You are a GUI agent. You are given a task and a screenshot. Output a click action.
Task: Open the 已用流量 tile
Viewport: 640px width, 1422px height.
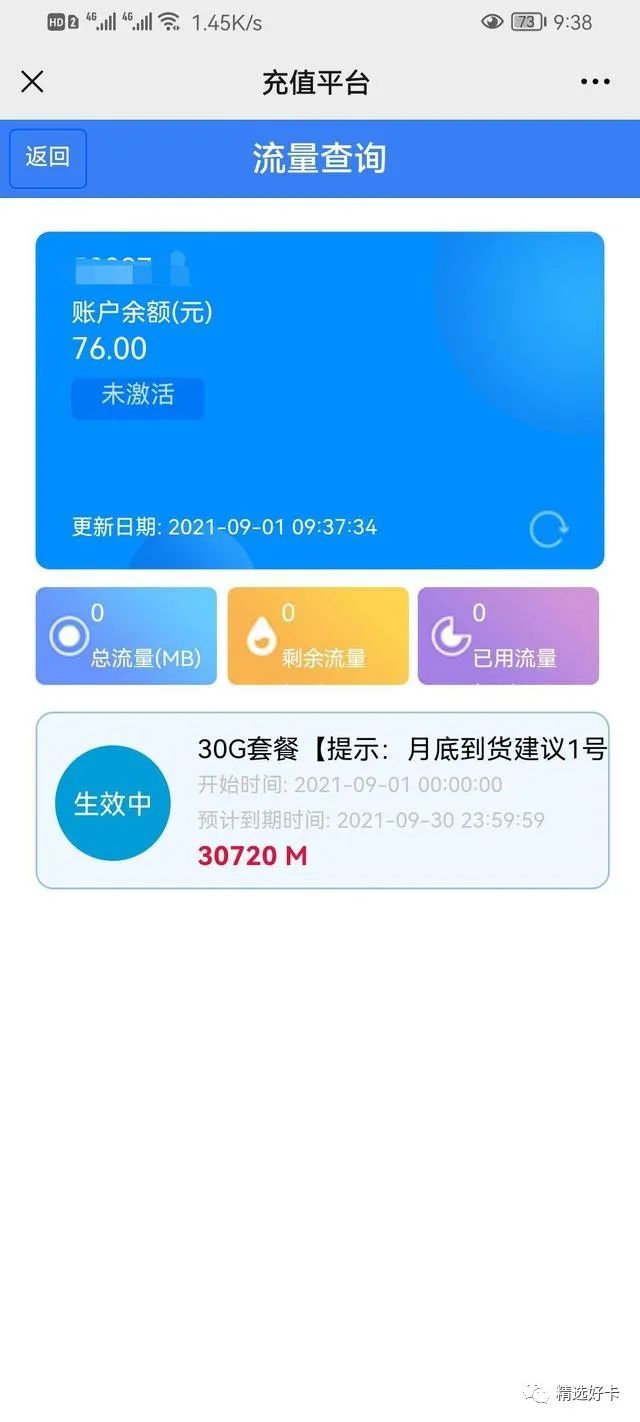508,636
